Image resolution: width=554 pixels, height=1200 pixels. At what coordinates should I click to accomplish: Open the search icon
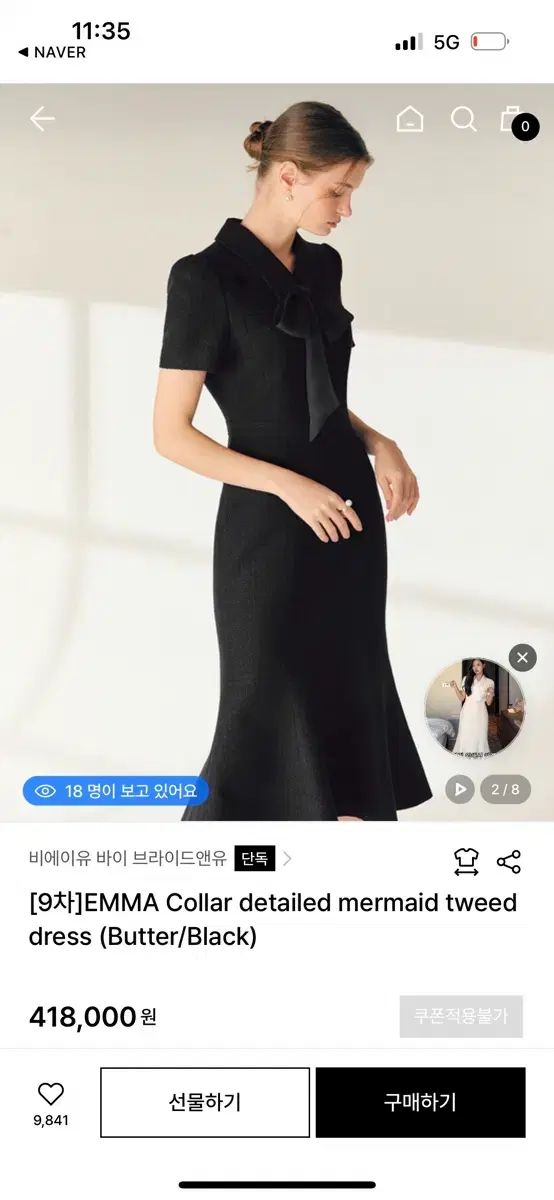(x=464, y=120)
